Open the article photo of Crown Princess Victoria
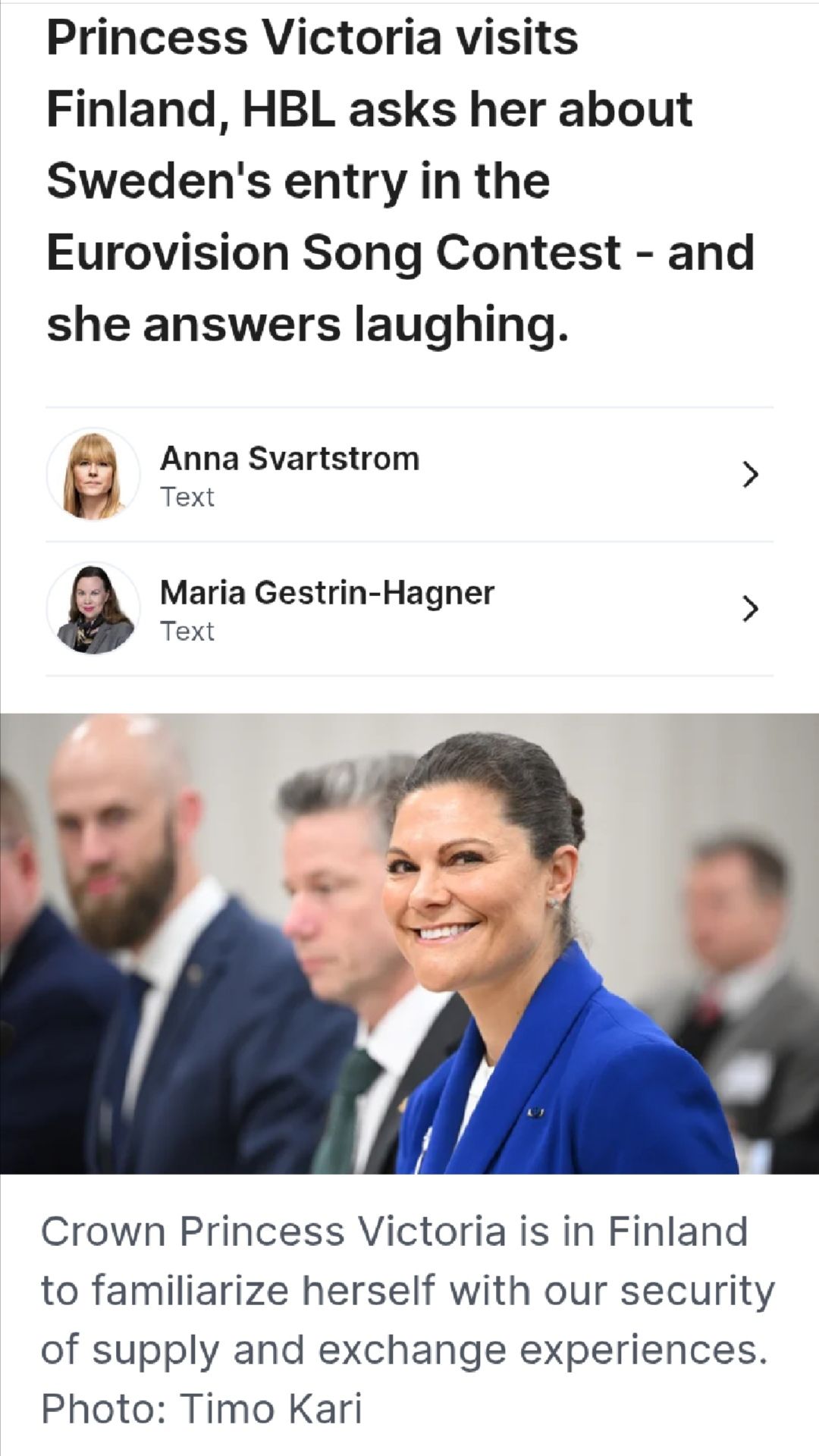This screenshot has height=1456, width=819. 409,943
